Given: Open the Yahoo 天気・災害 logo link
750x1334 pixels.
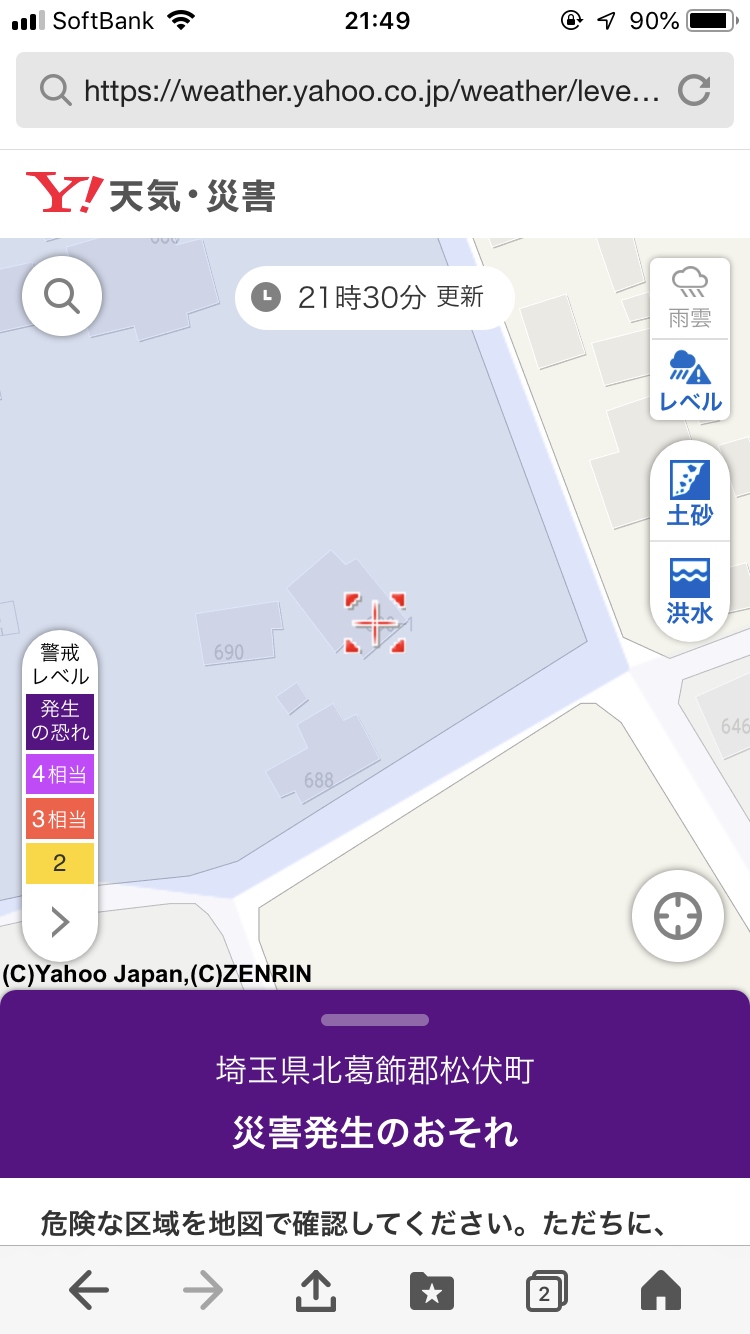Looking at the screenshot, I should [151, 194].
